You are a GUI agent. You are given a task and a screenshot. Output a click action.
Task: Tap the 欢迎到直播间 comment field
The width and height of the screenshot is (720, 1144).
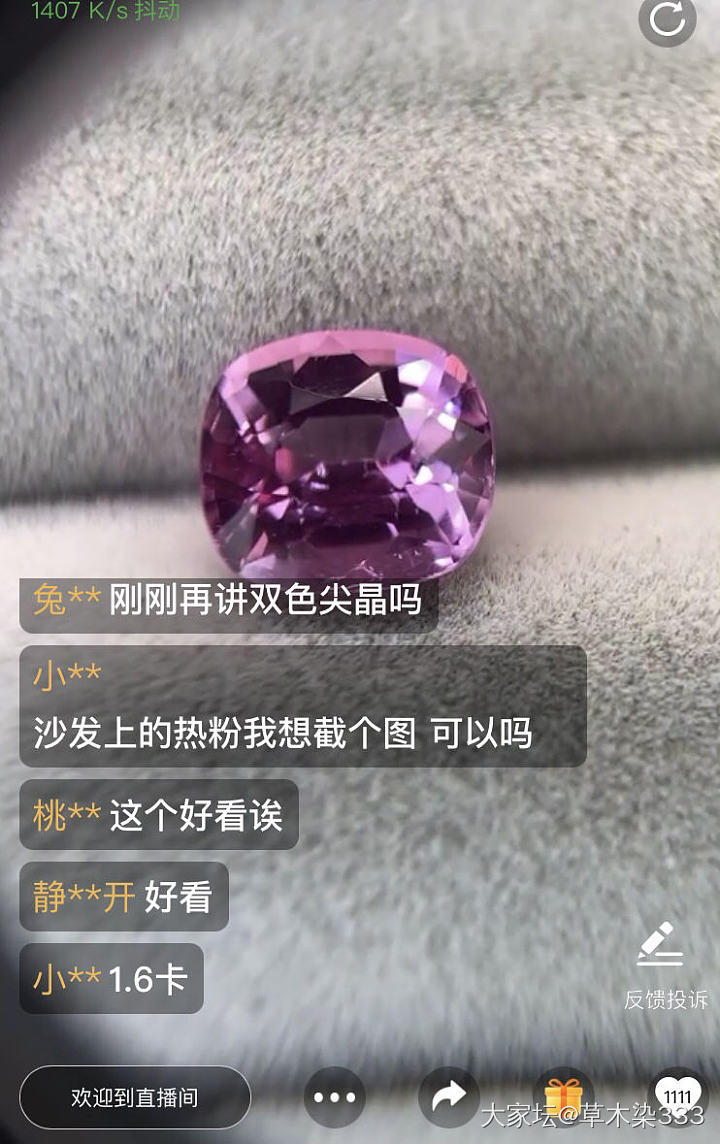point(135,1097)
